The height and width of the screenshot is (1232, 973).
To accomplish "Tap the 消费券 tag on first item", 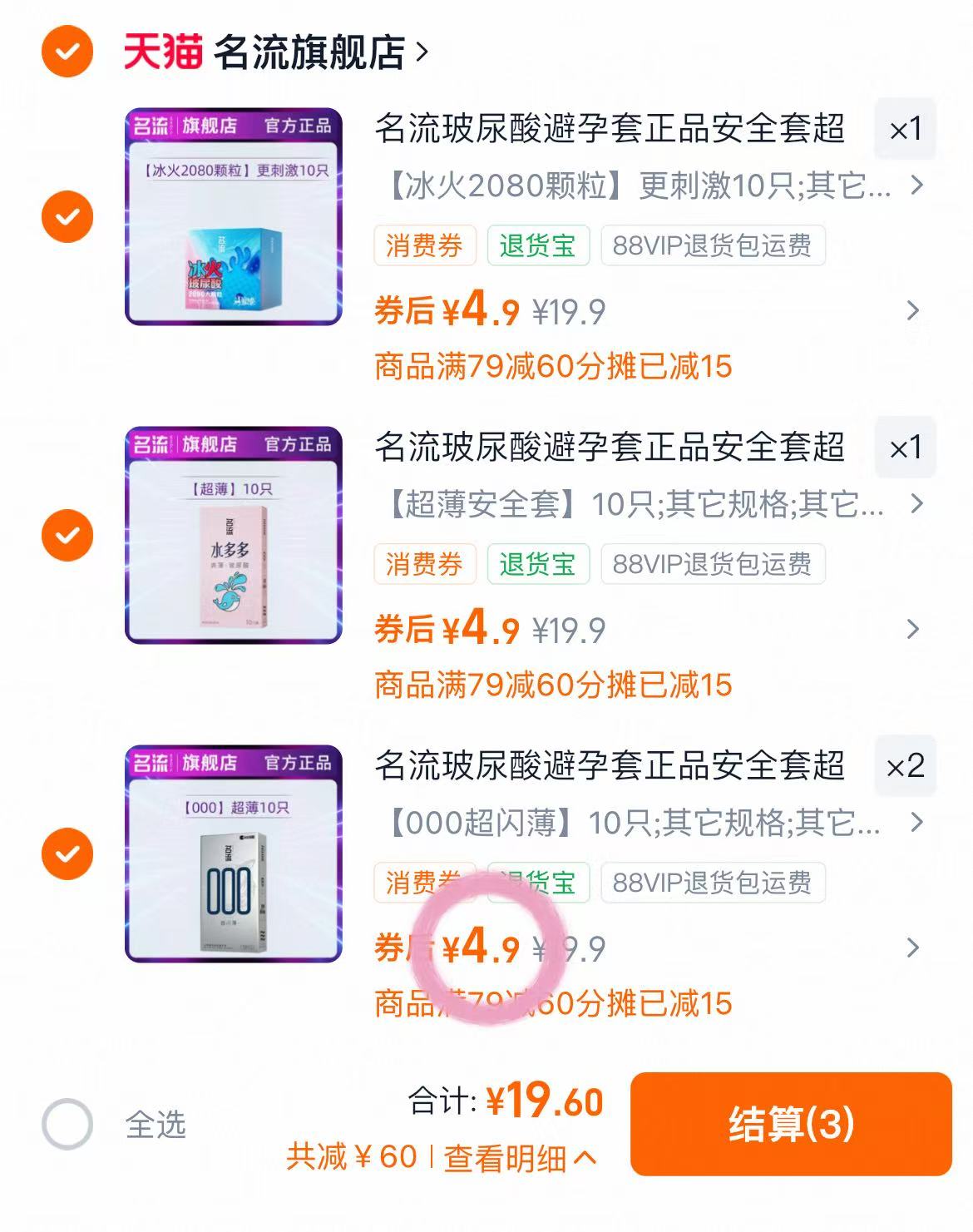I will tap(427, 245).
